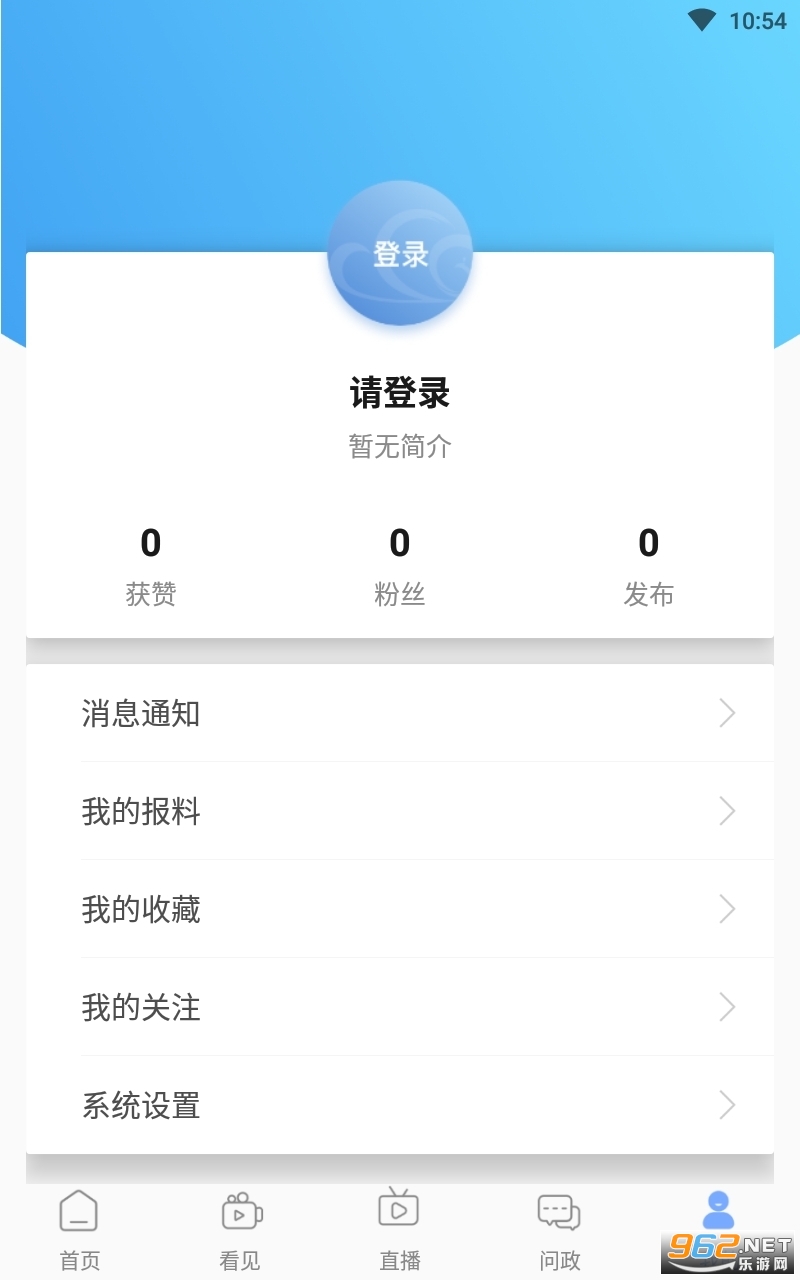Switch to the 看见 tab

[x=240, y=1230]
